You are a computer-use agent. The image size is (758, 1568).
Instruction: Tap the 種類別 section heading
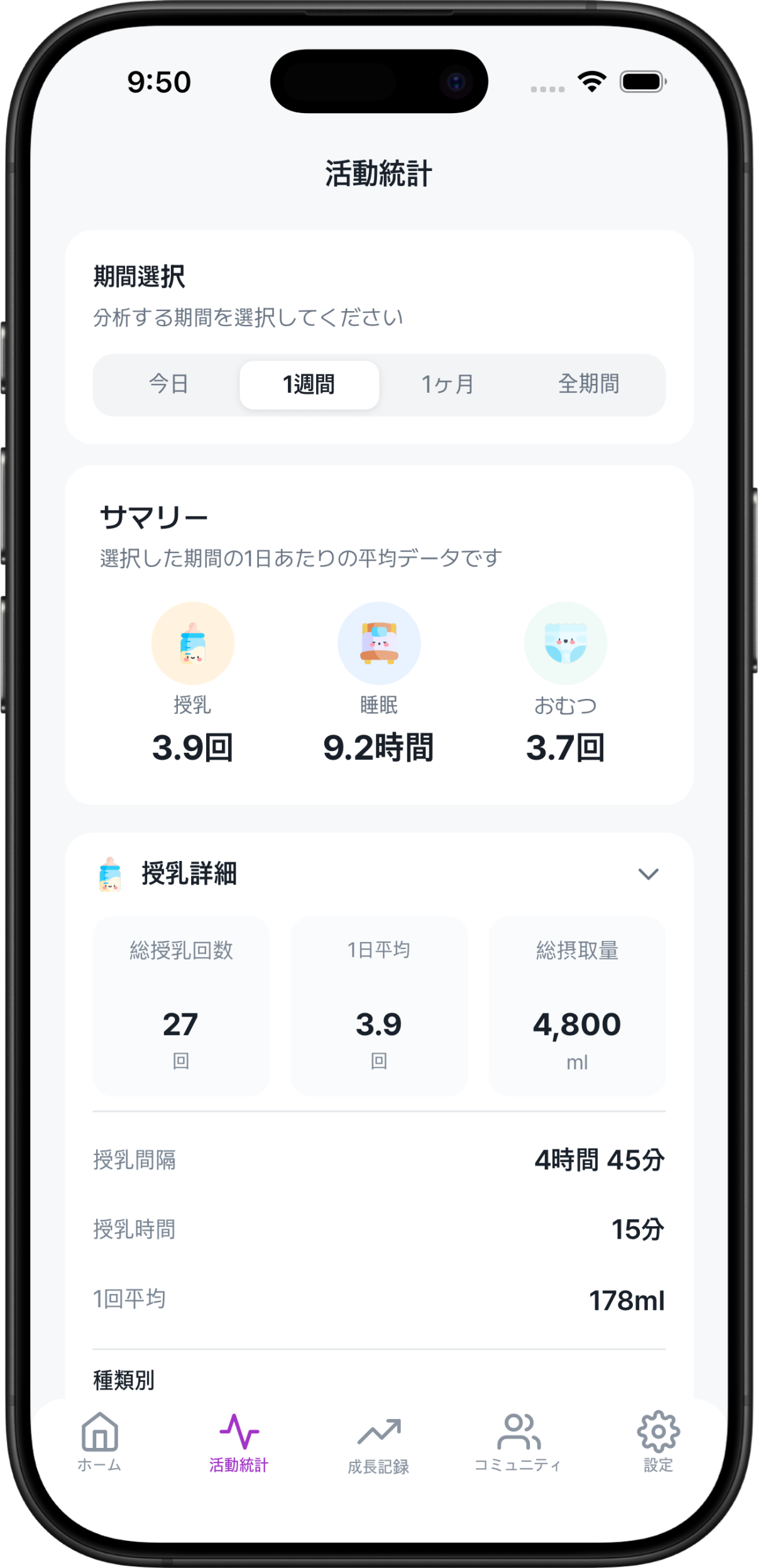click(x=123, y=1380)
